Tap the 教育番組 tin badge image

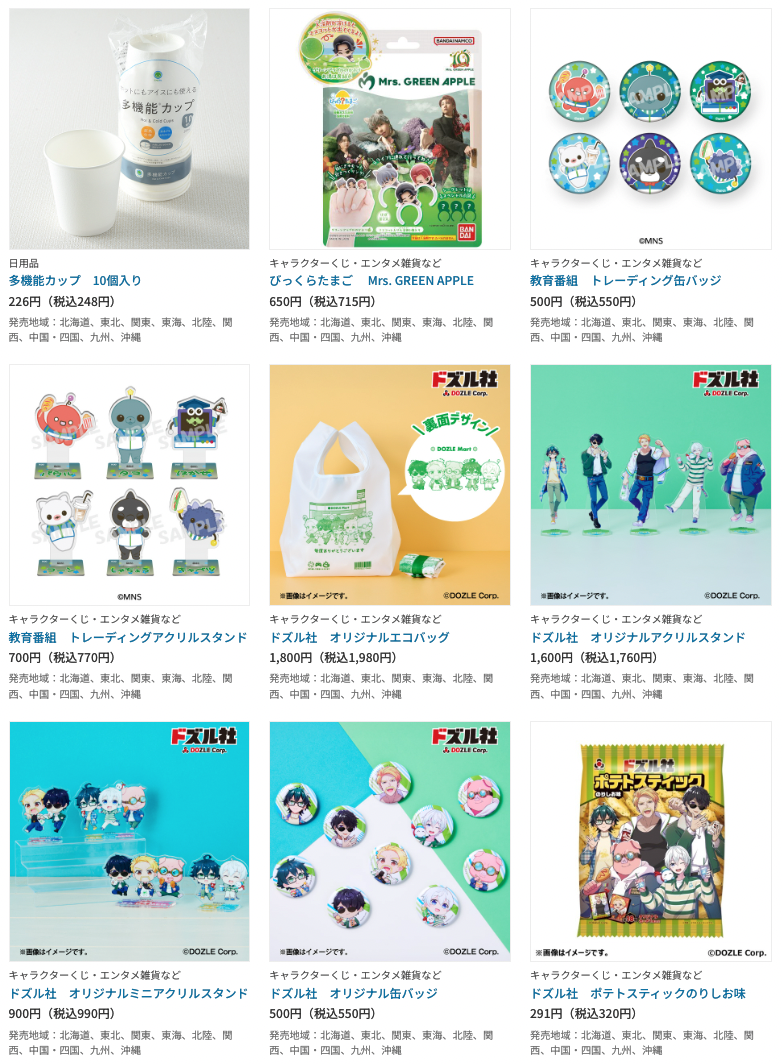click(x=650, y=129)
